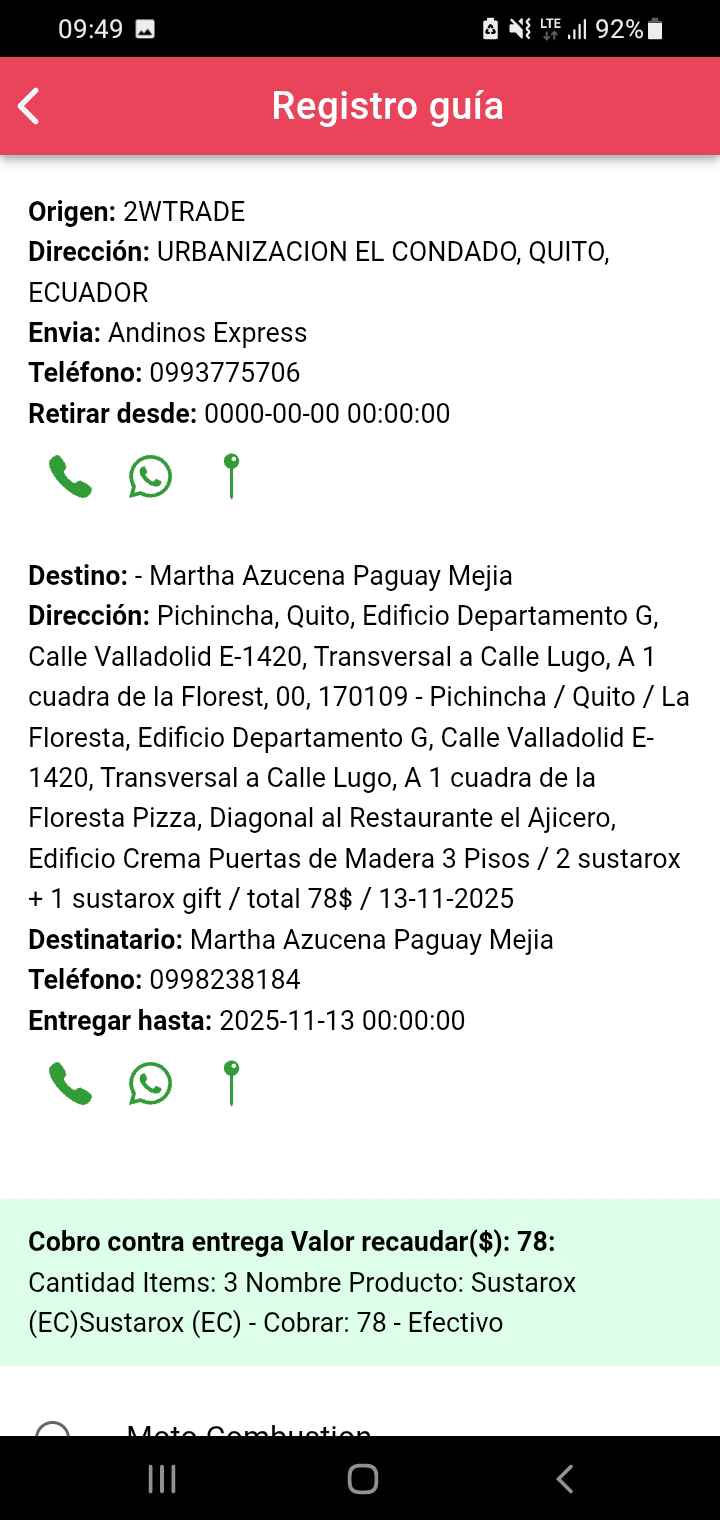Call the origin sender Andinos Express
Screen dimensions: 720x1520
click(70, 476)
